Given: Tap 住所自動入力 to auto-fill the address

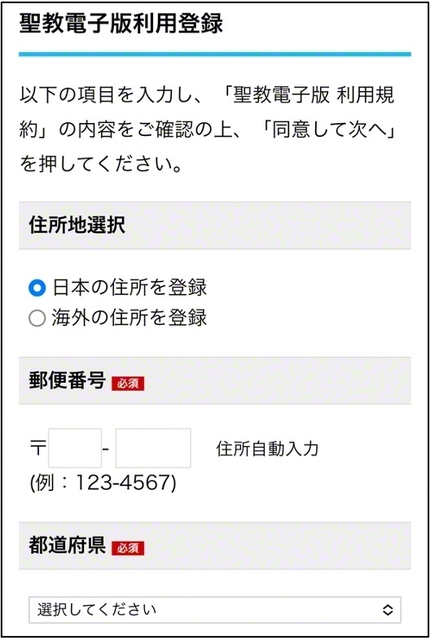Looking at the screenshot, I should [x=267, y=449].
